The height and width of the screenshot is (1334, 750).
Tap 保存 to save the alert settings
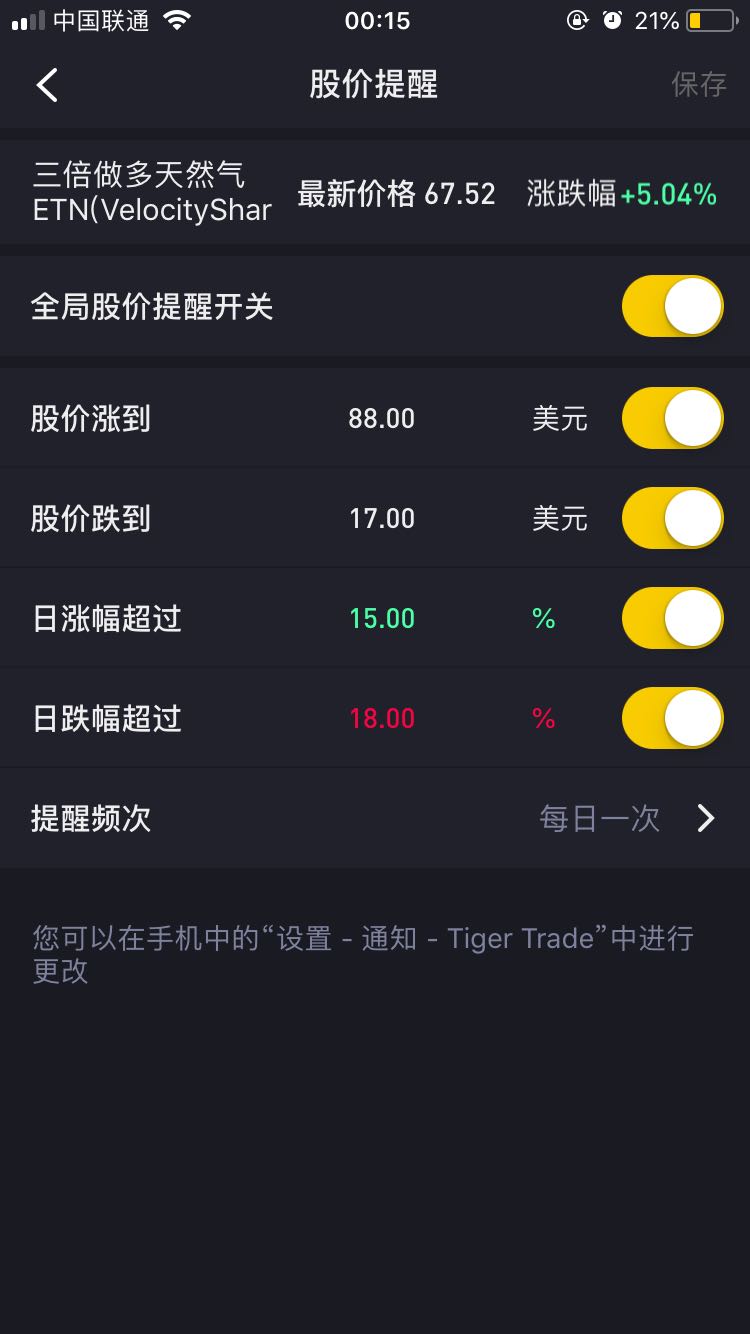pos(698,85)
